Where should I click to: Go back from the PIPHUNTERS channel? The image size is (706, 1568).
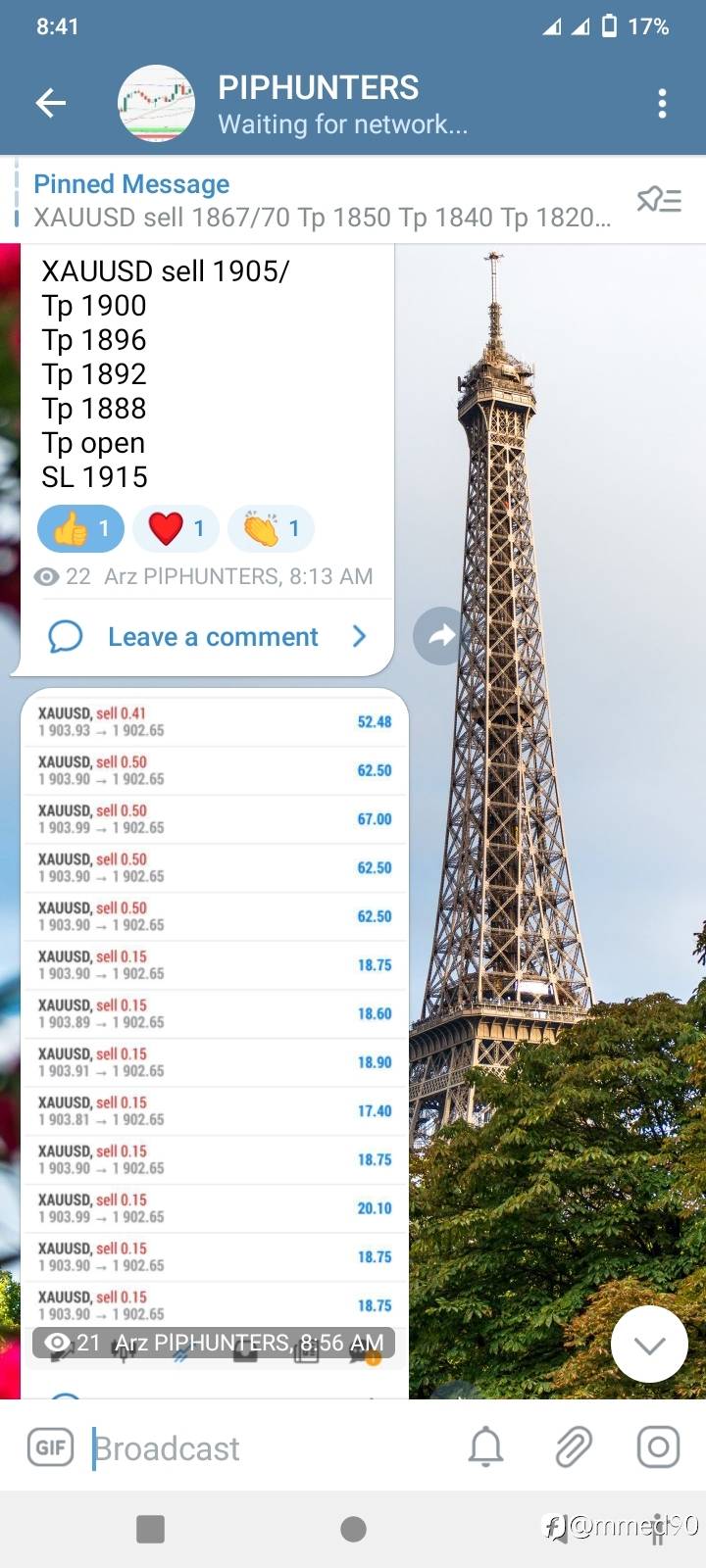(51, 103)
